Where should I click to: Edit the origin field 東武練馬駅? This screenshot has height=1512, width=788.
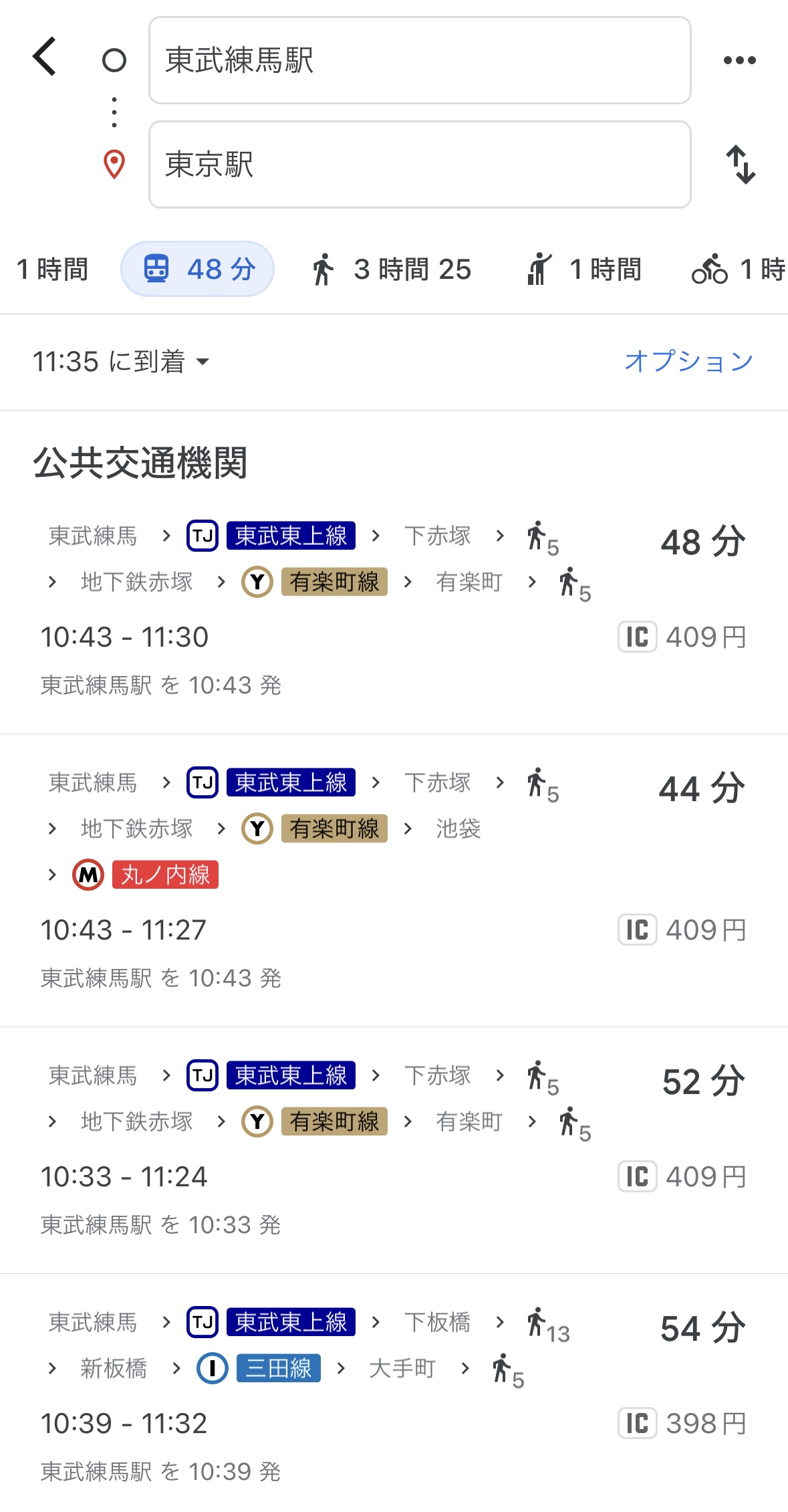[420, 60]
